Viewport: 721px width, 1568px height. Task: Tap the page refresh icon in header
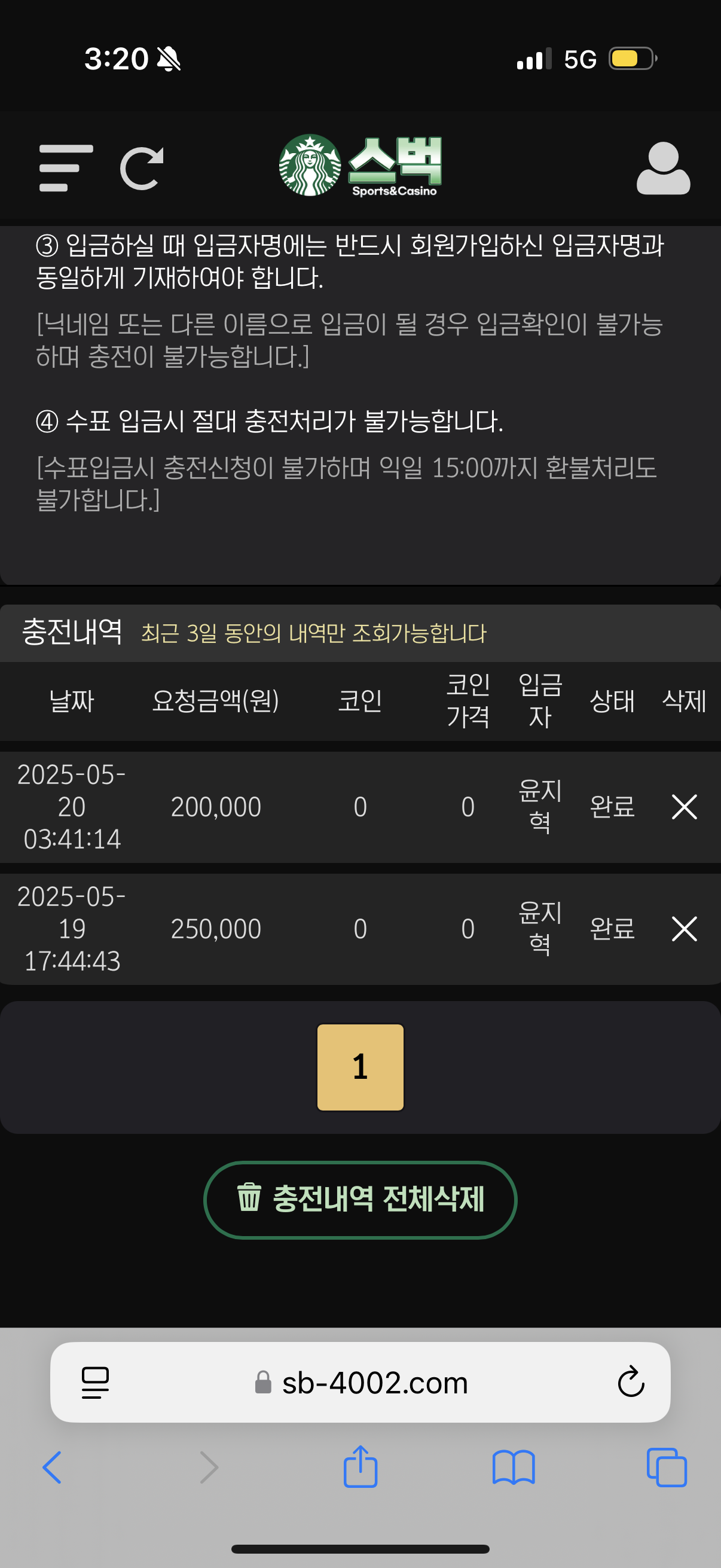click(142, 169)
